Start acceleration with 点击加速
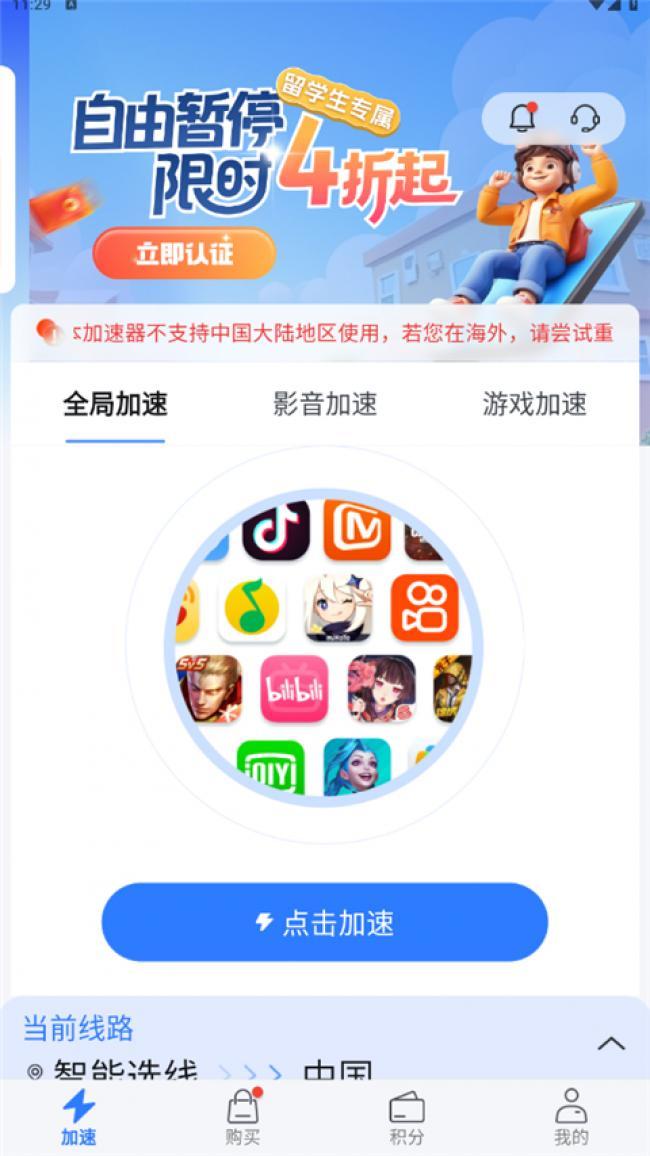Viewport: 650px width, 1156px height. 325,922
